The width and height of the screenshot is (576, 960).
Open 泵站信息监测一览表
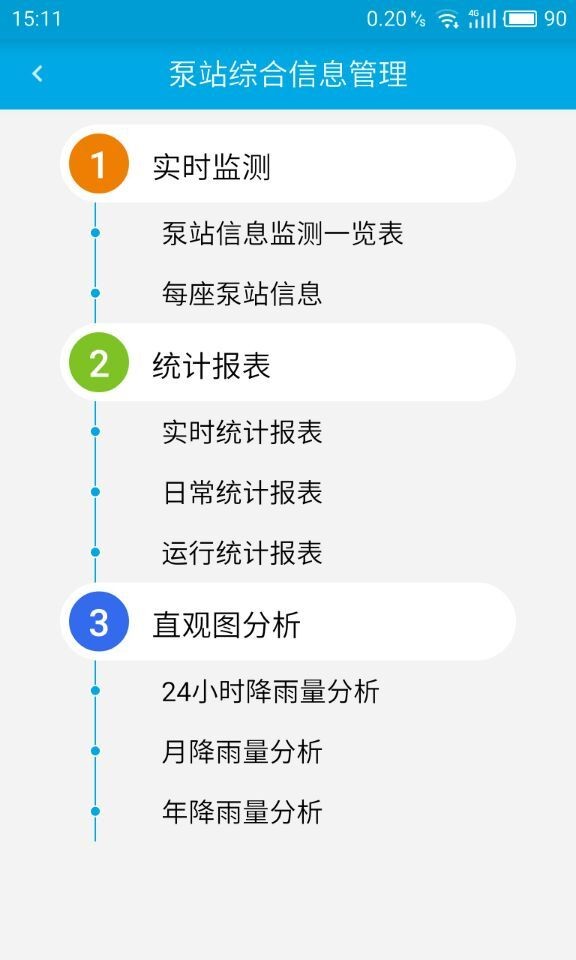click(x=282, y=233)
